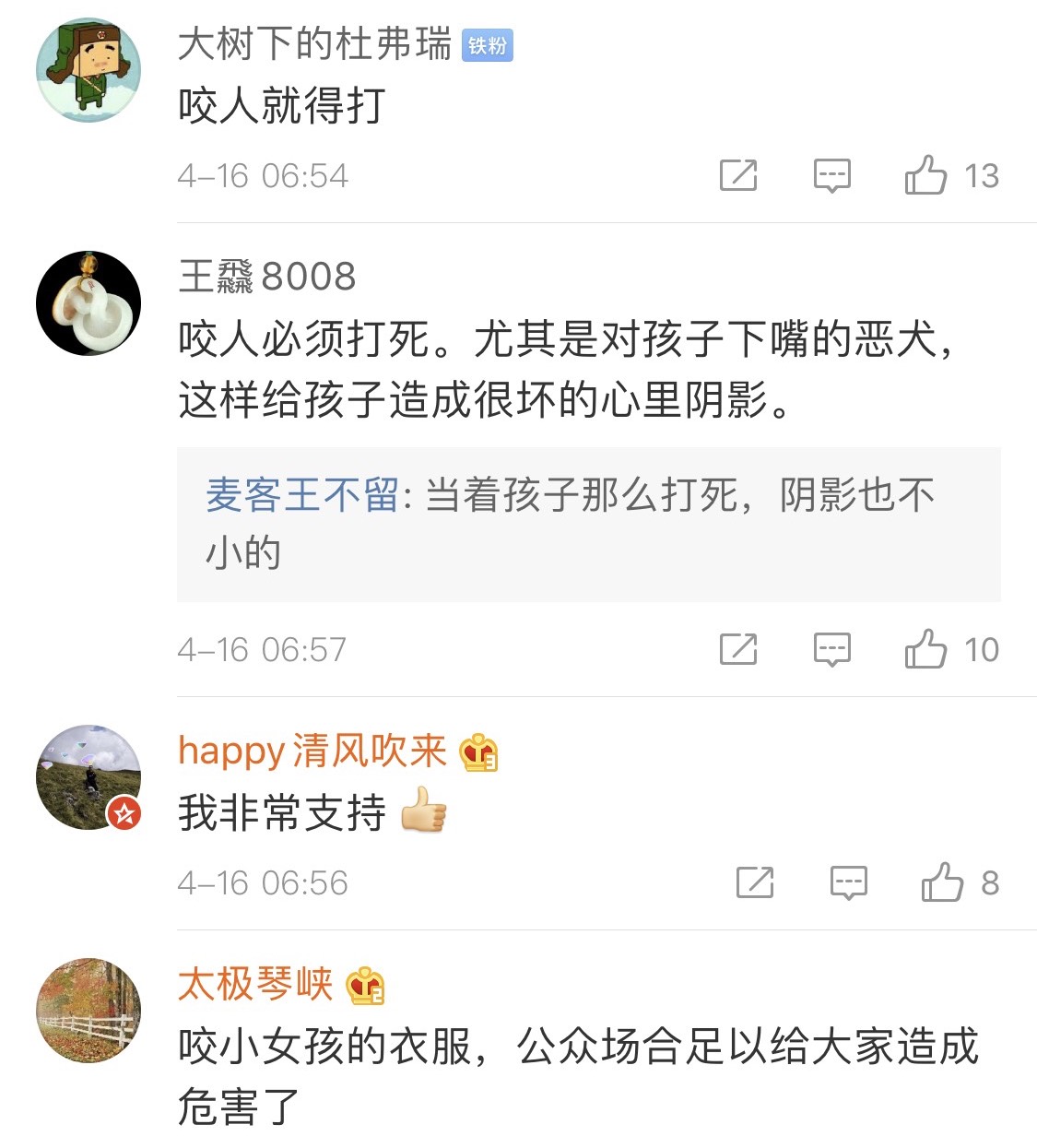The image size is (1037, 1148).
Task: Tap the username 太极琴峡
Action: (255, 985)
